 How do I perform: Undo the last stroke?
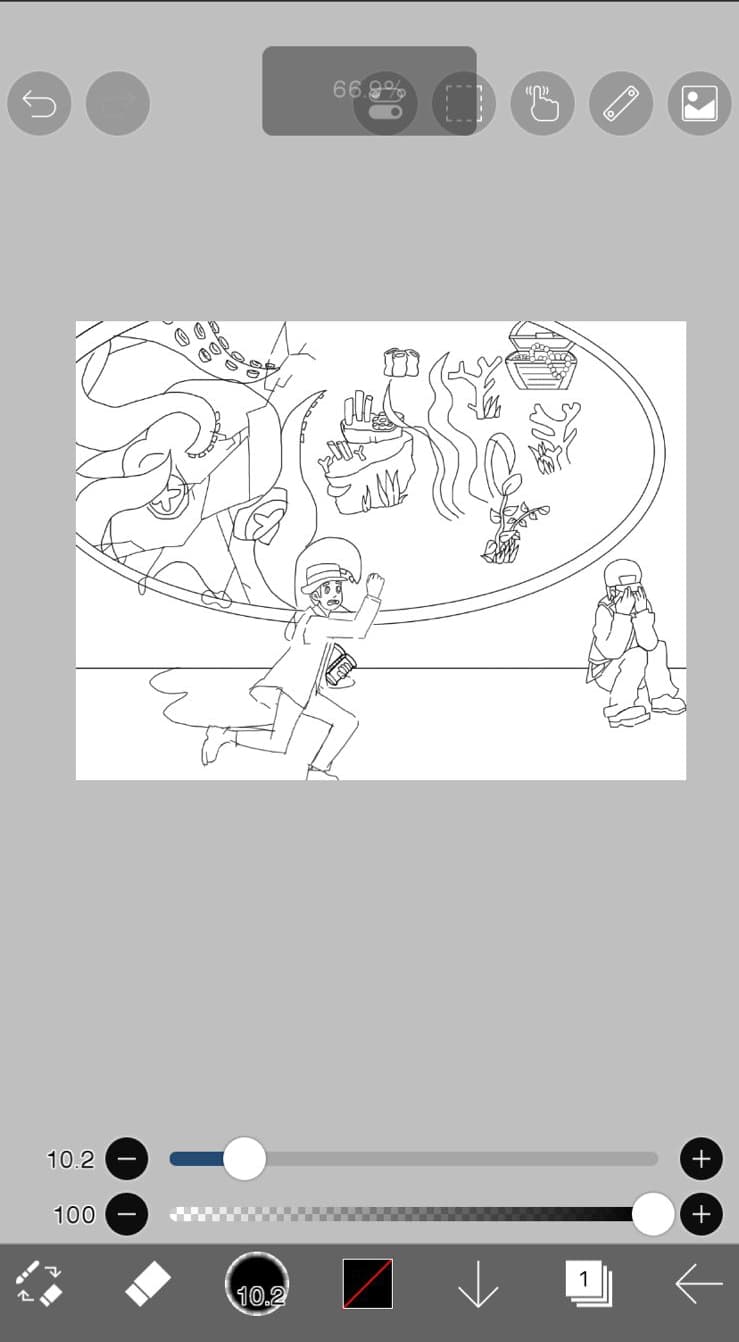[x=39, y=103]
